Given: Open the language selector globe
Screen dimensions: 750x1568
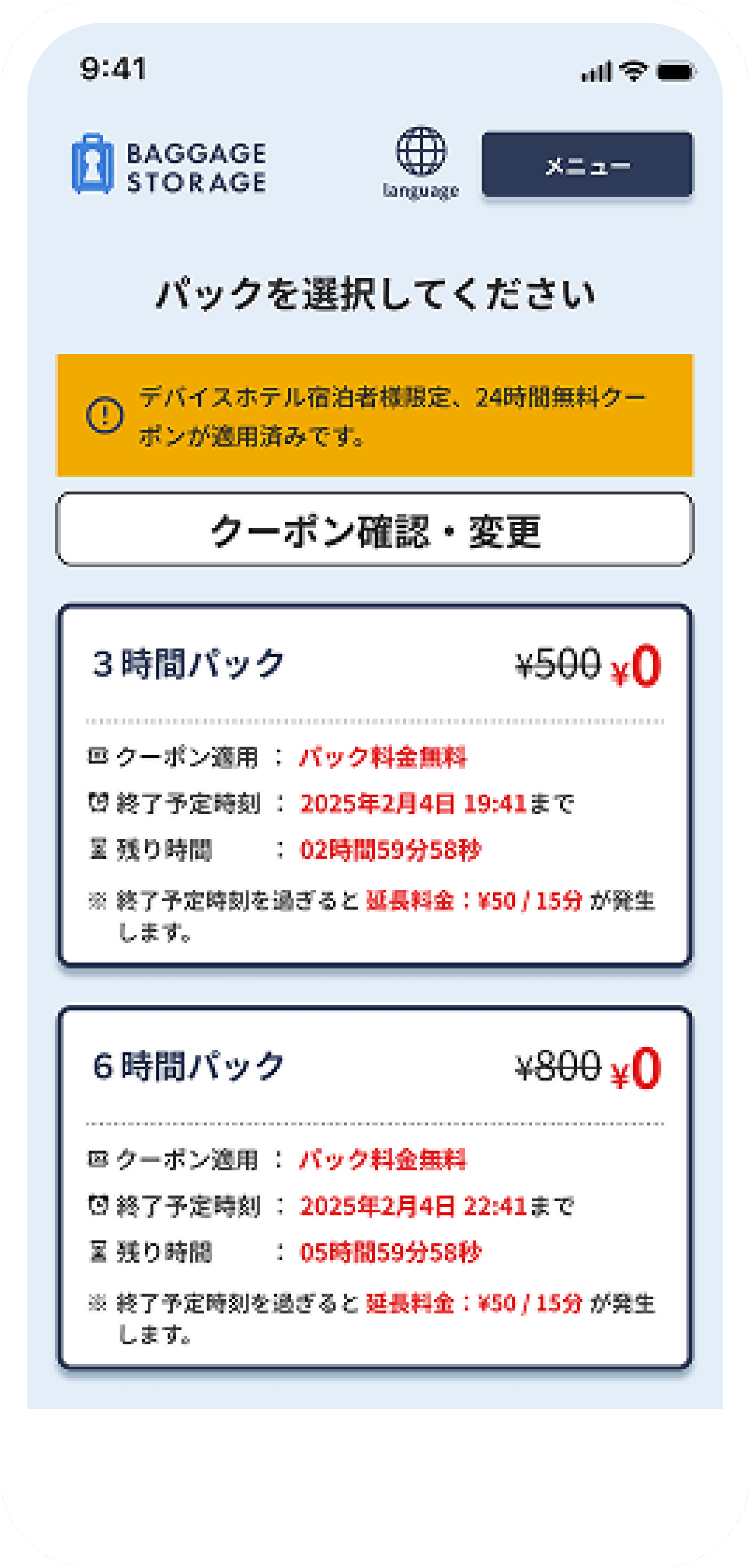Looking at the screenshot, I should pyautogui.click(x=421, y=161).
